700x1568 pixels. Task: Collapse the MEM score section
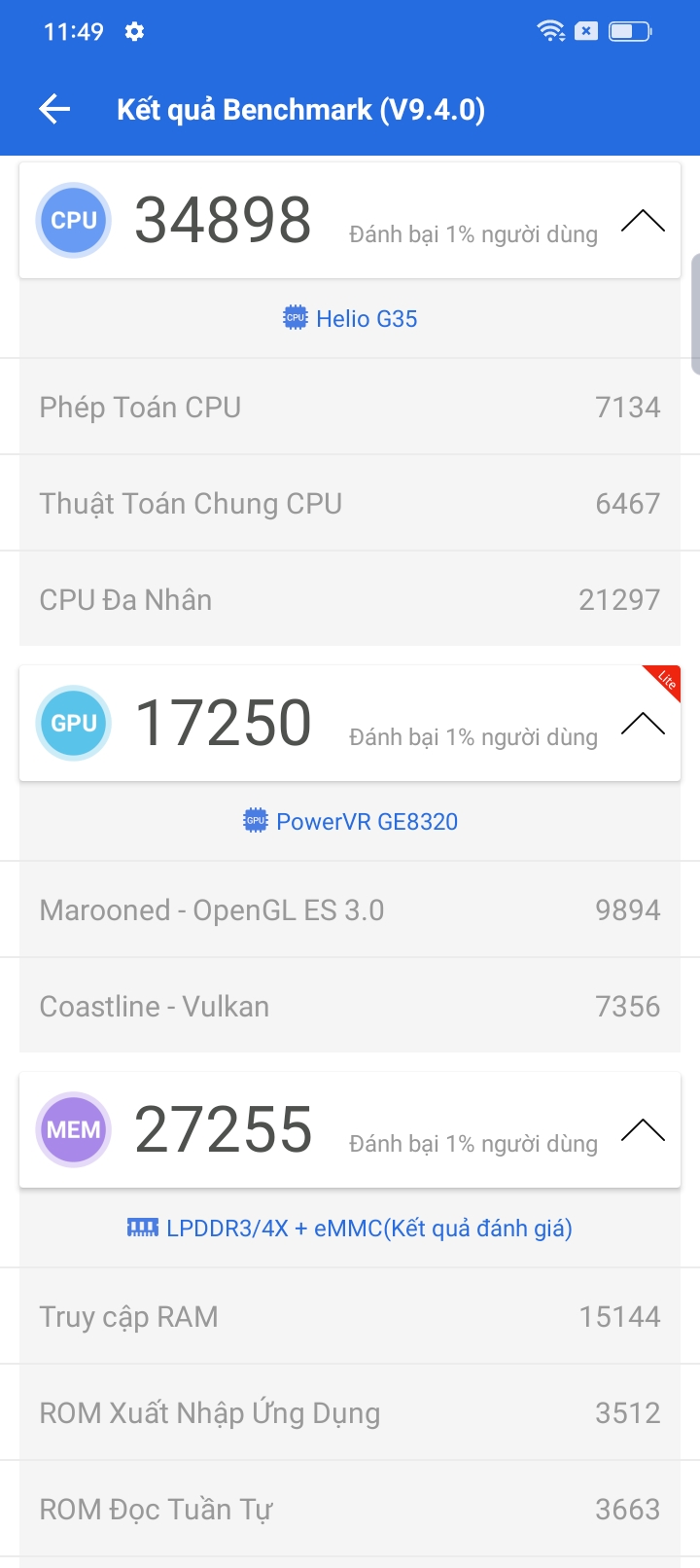click(x=643, y=1130)
